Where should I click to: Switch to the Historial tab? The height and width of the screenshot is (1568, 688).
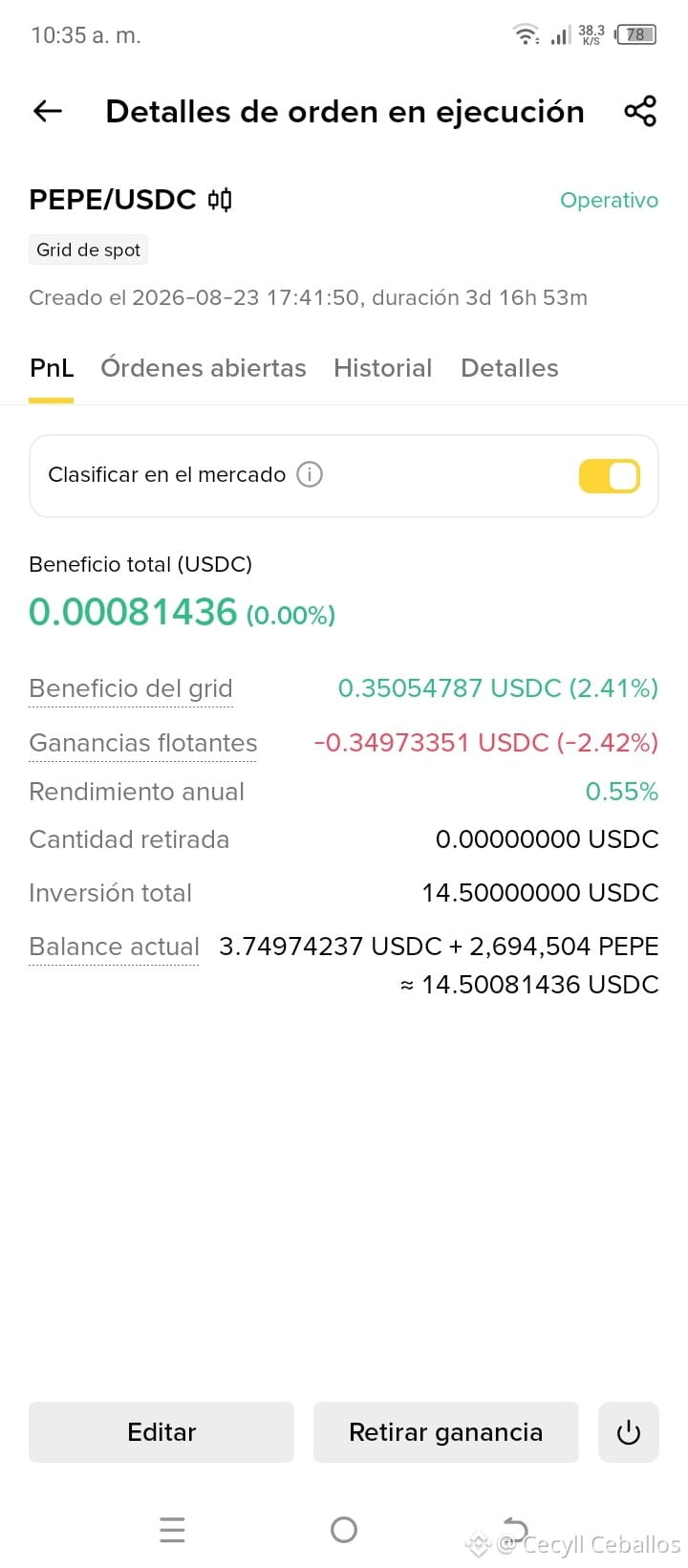(x=382, y=368)
